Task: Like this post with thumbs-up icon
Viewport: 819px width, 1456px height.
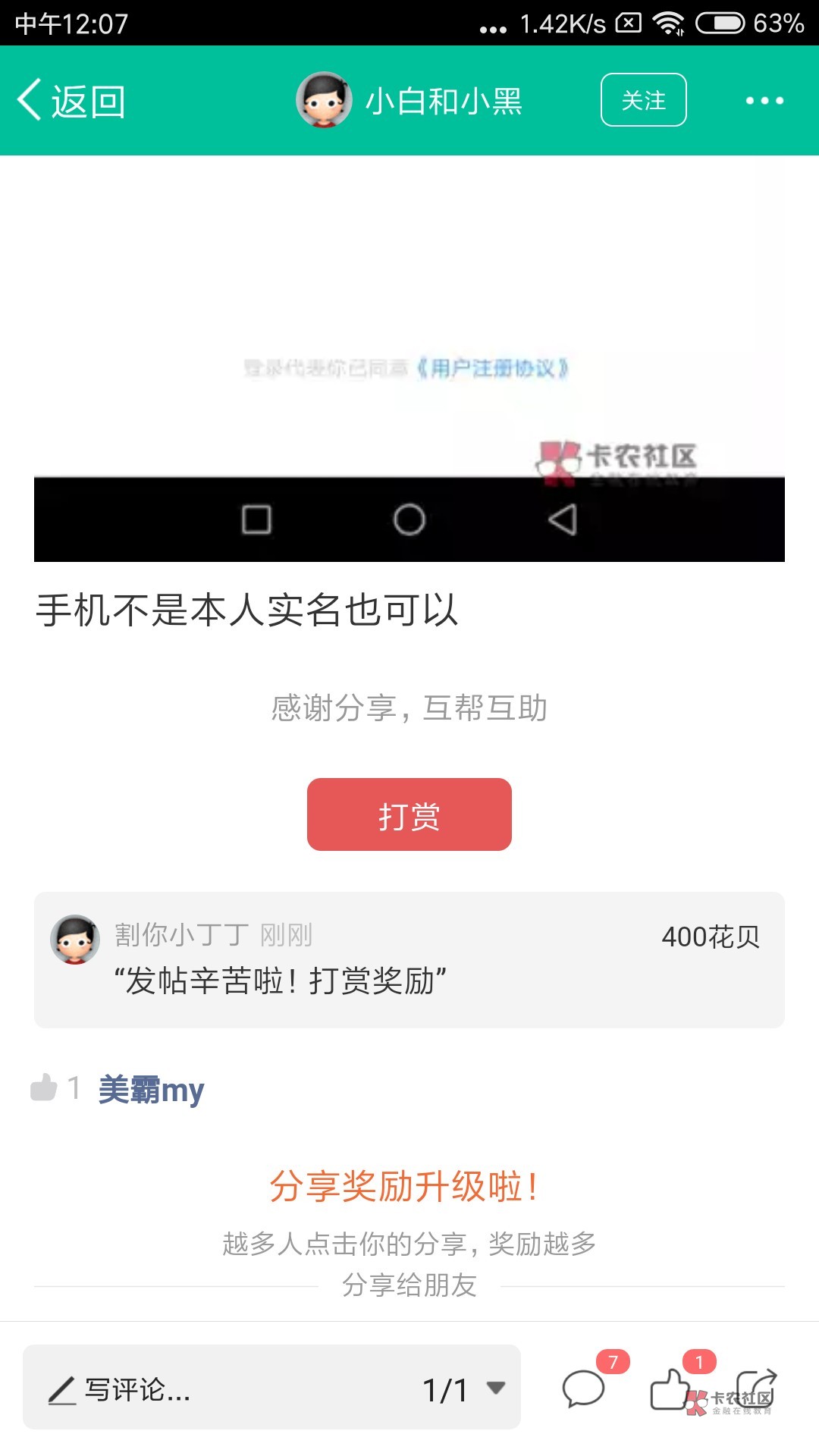Action: (x=670, y=1389)
